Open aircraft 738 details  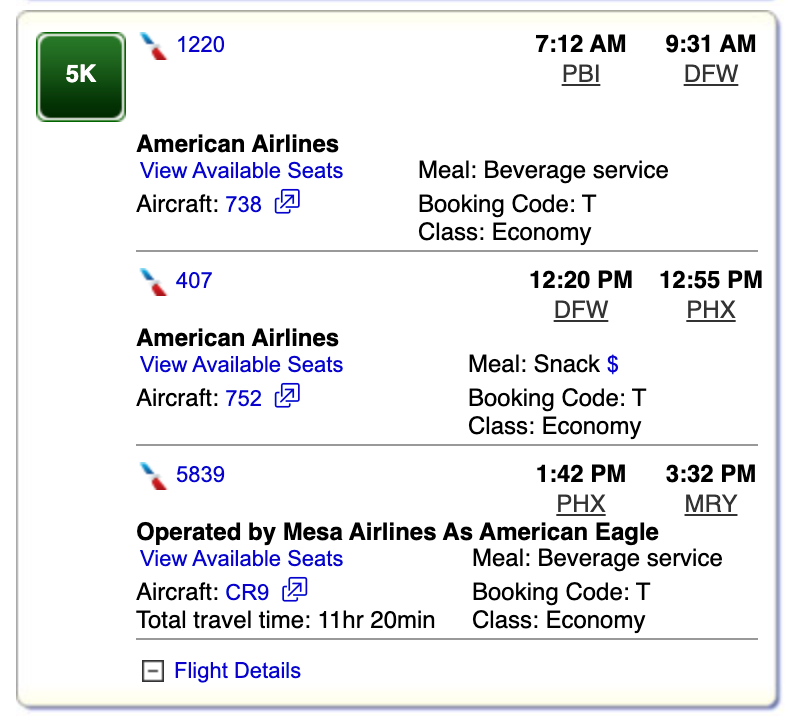coord(243,205)
